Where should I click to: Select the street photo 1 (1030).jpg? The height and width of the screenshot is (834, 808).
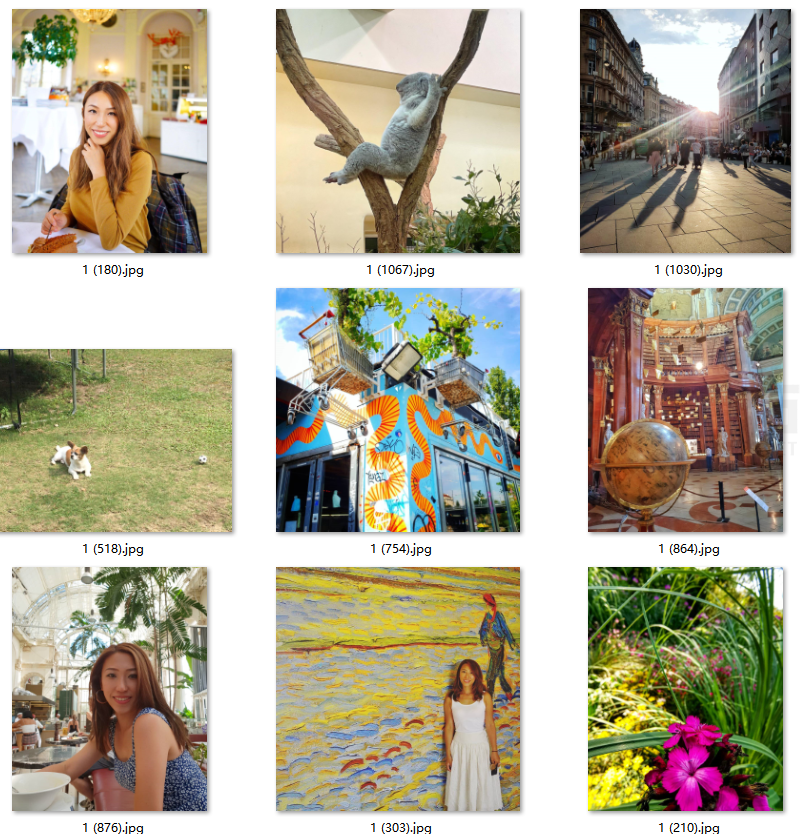coord(685,131)
